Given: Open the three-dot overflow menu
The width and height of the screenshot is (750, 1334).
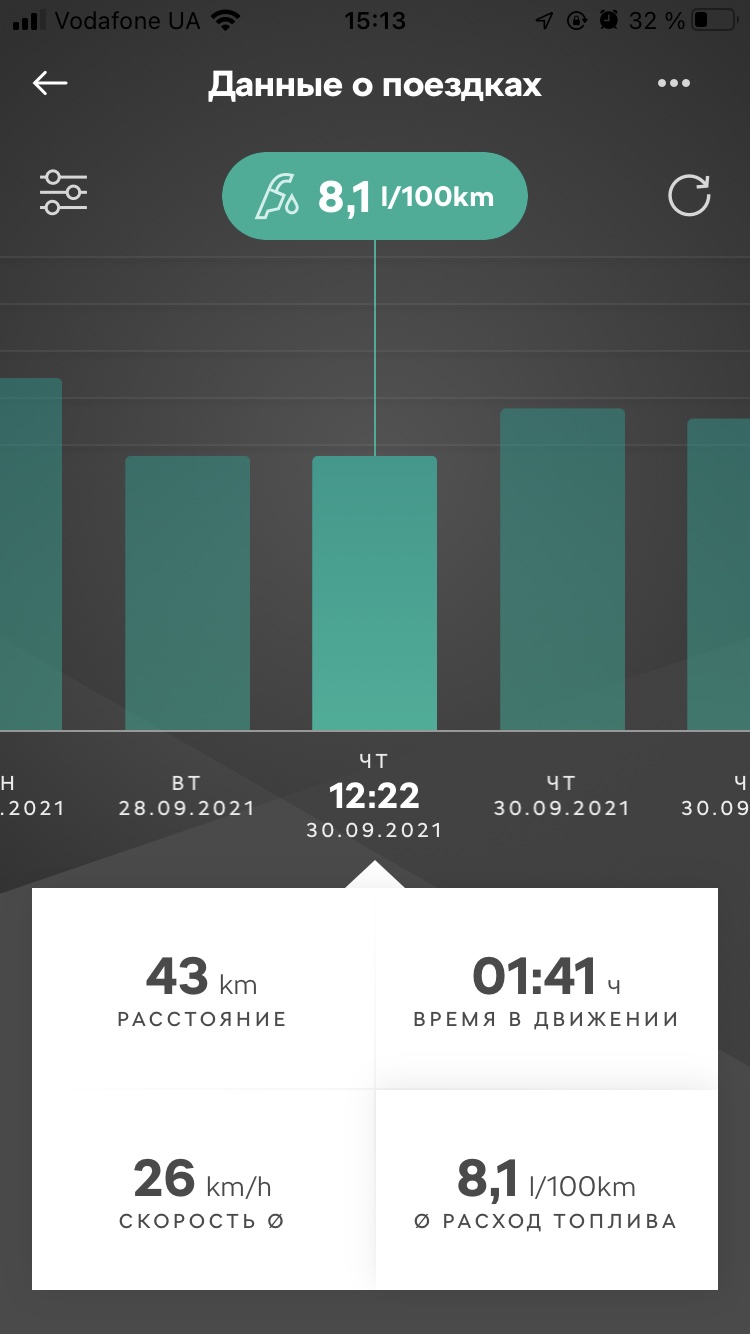Looking at the screenshot, I should [674, 84].
